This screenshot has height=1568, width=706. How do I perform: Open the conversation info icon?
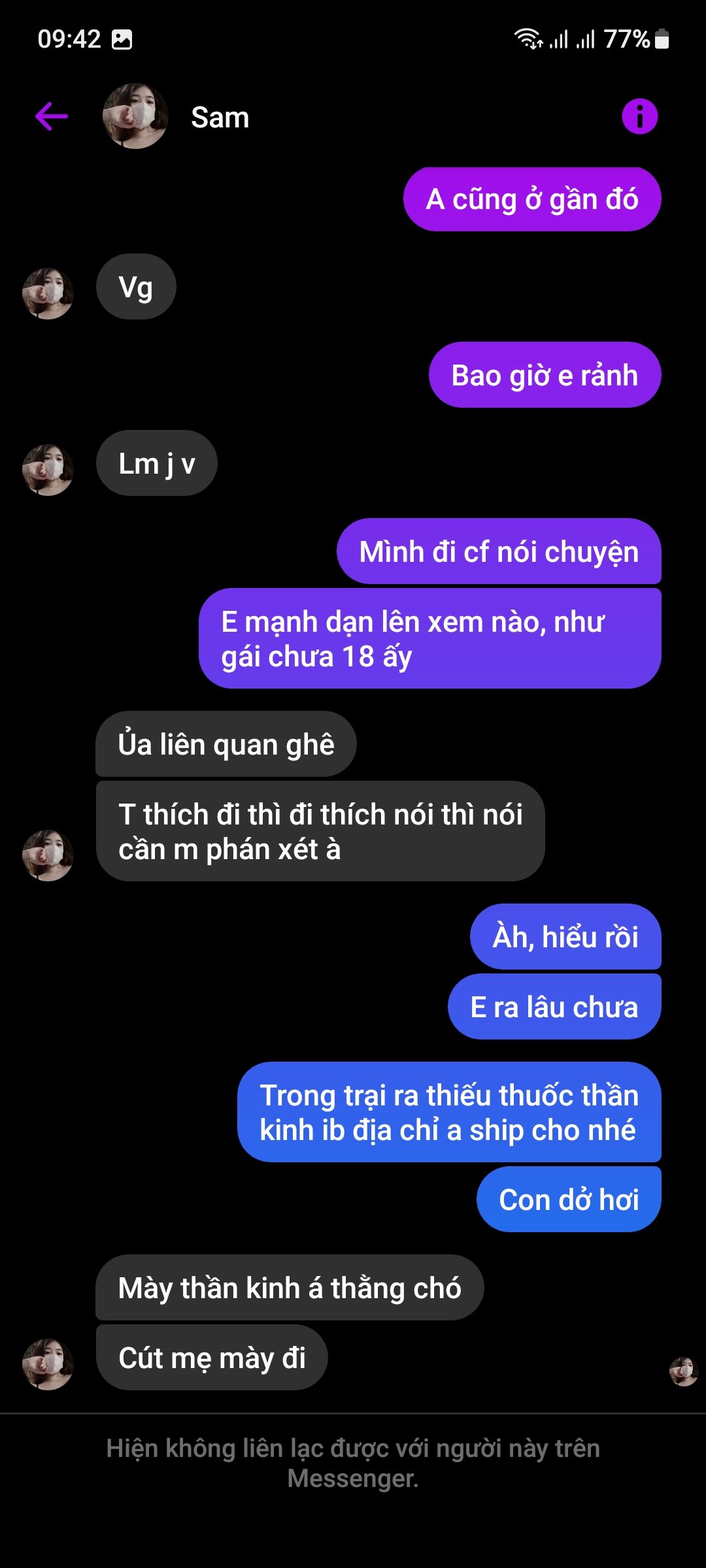click(x=639, y=117)
